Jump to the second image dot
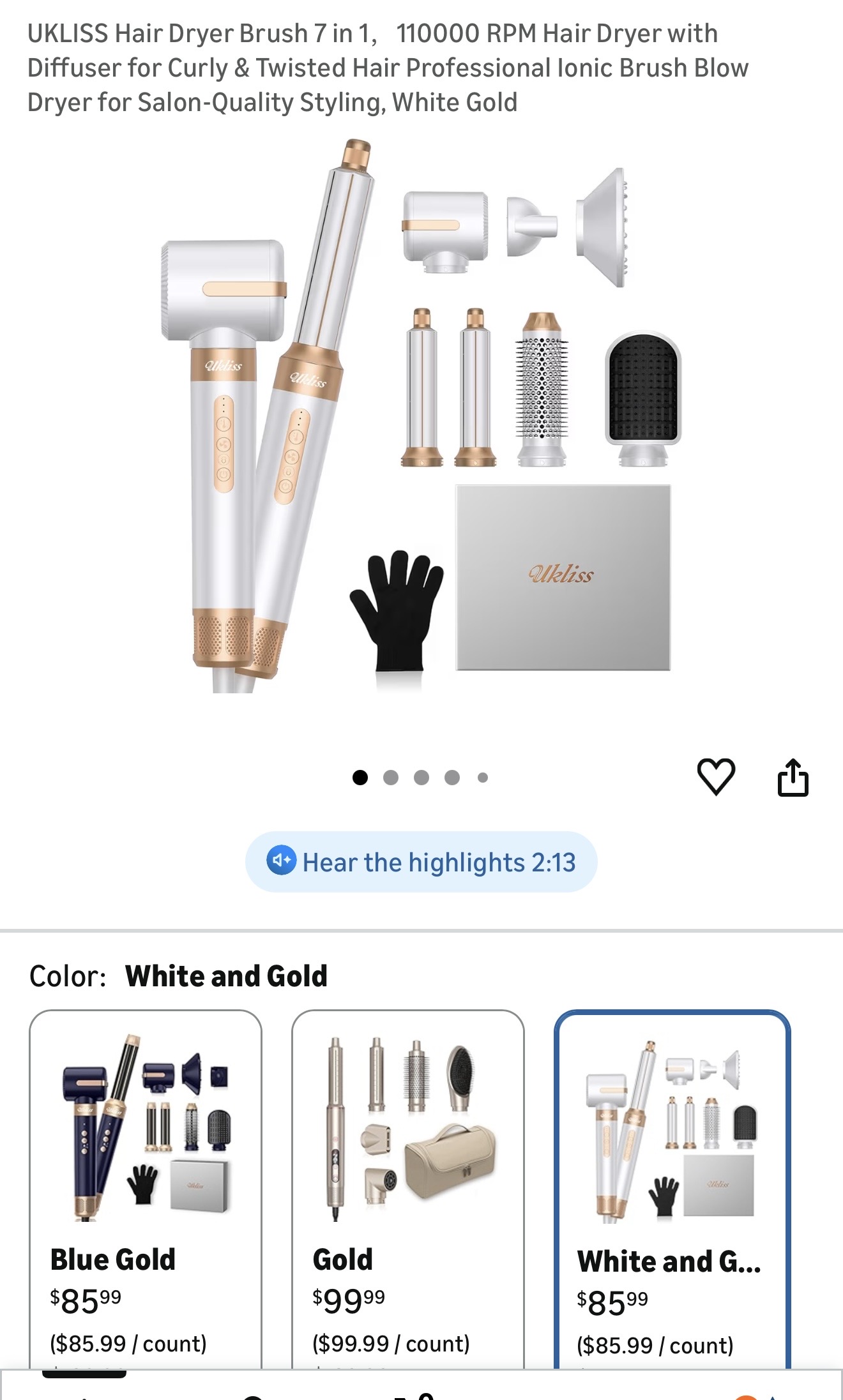The image size is (843, 1400). 391,778
